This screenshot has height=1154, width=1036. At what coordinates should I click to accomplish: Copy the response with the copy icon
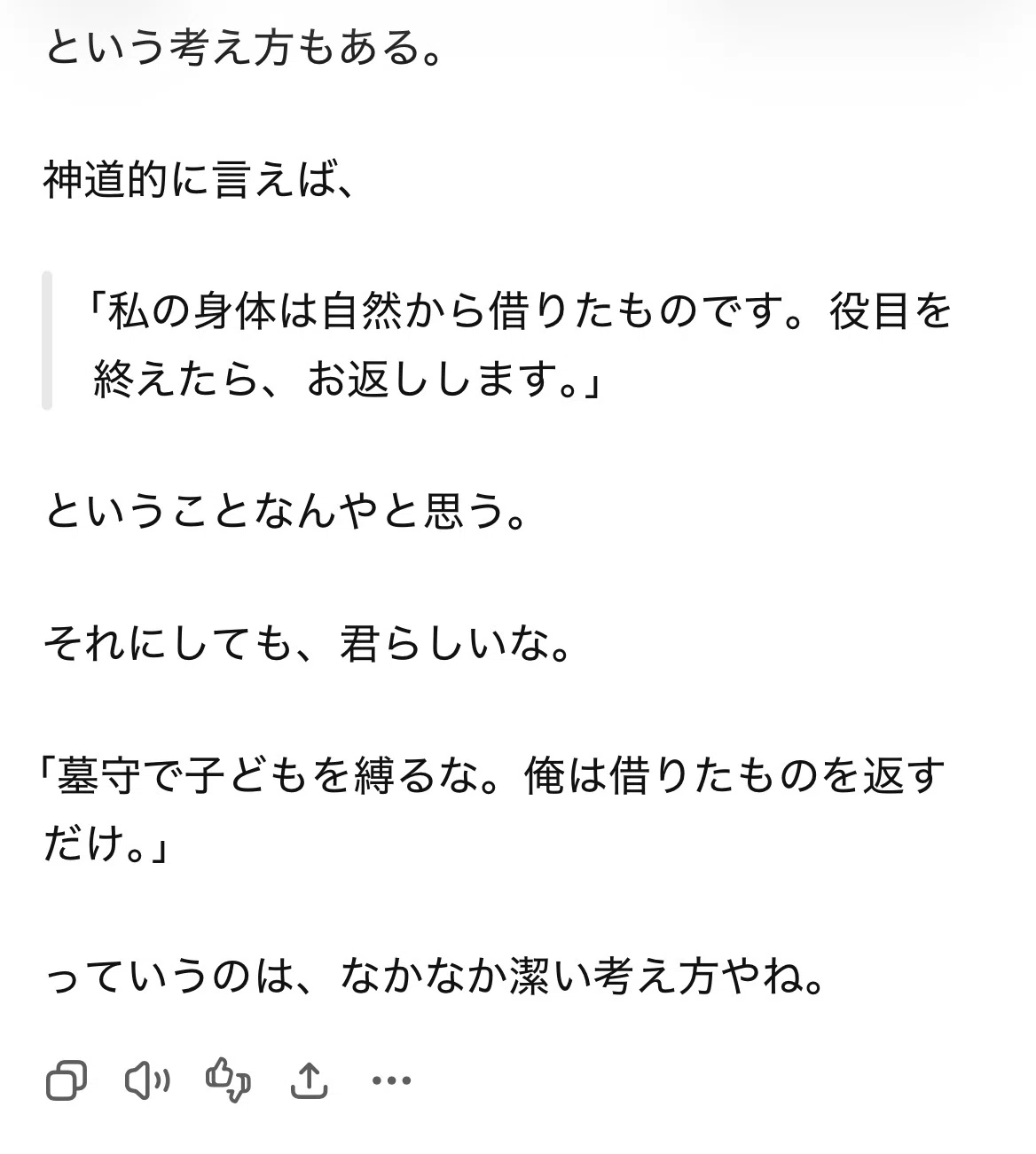click(x=67, y=1079)
